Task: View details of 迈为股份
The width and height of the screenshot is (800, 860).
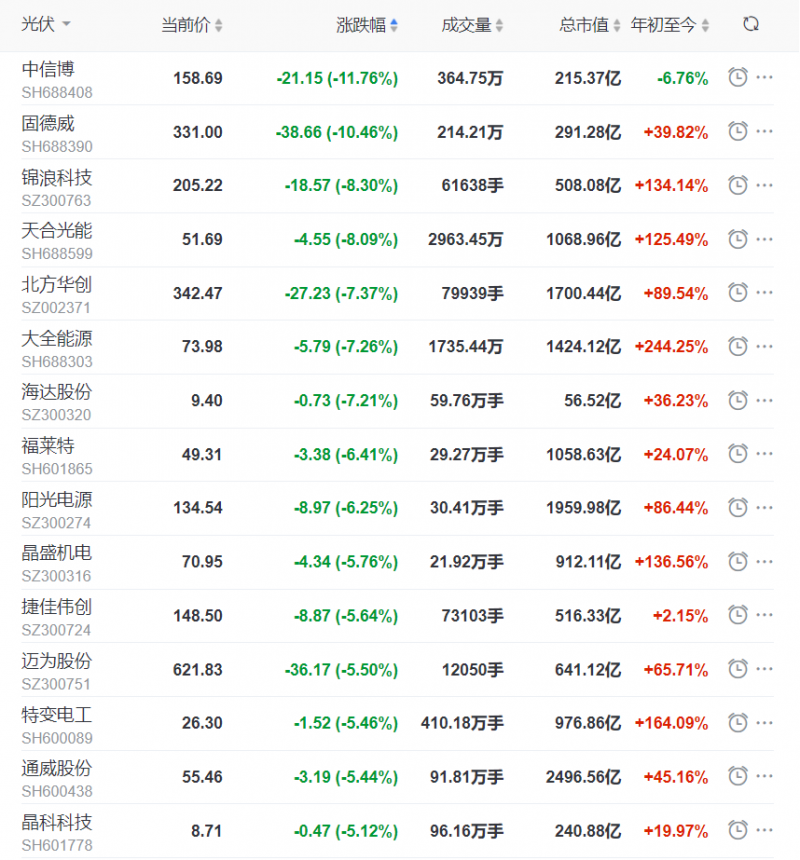Action: tap(56, 660)
